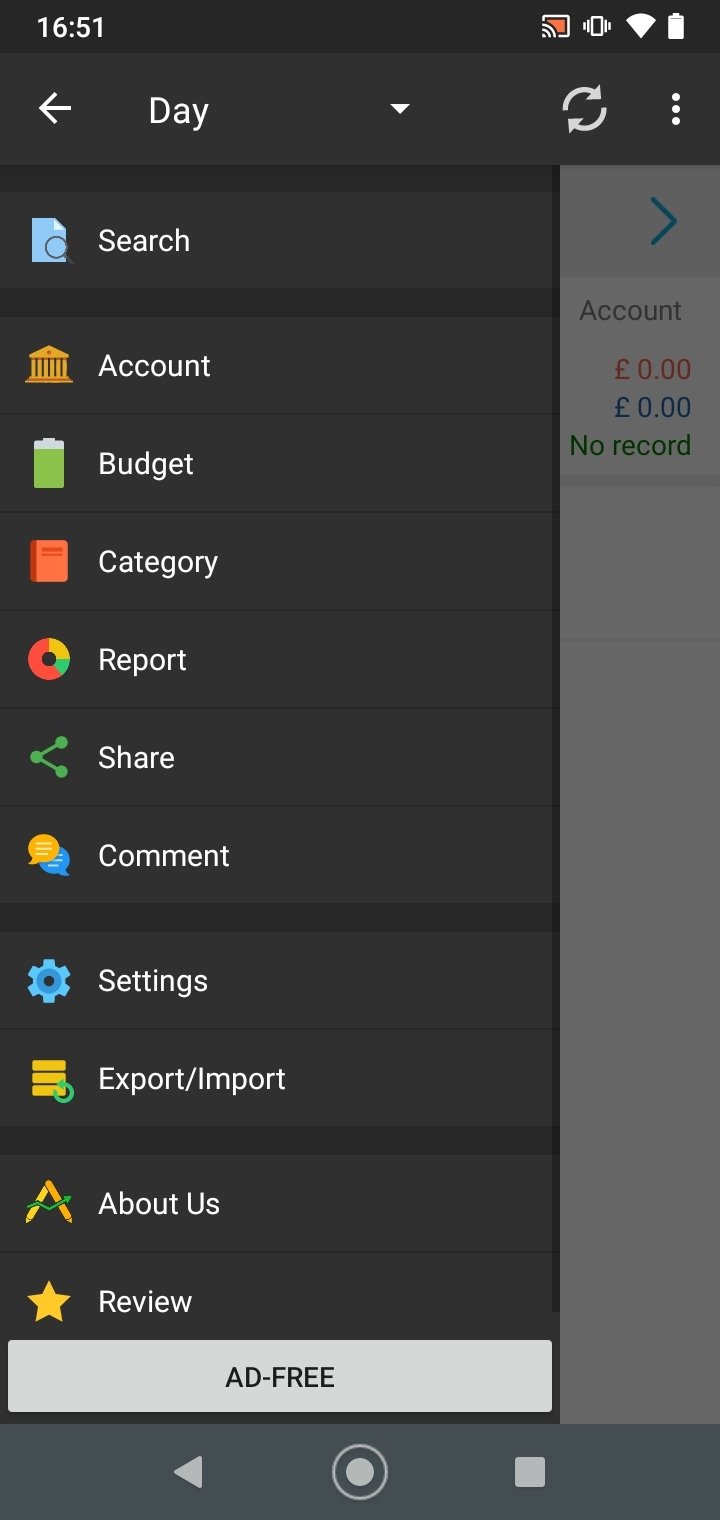Screen dimensions: 720x1520
Task: Select Share in the drawer
Action: [x=279, y=758]
